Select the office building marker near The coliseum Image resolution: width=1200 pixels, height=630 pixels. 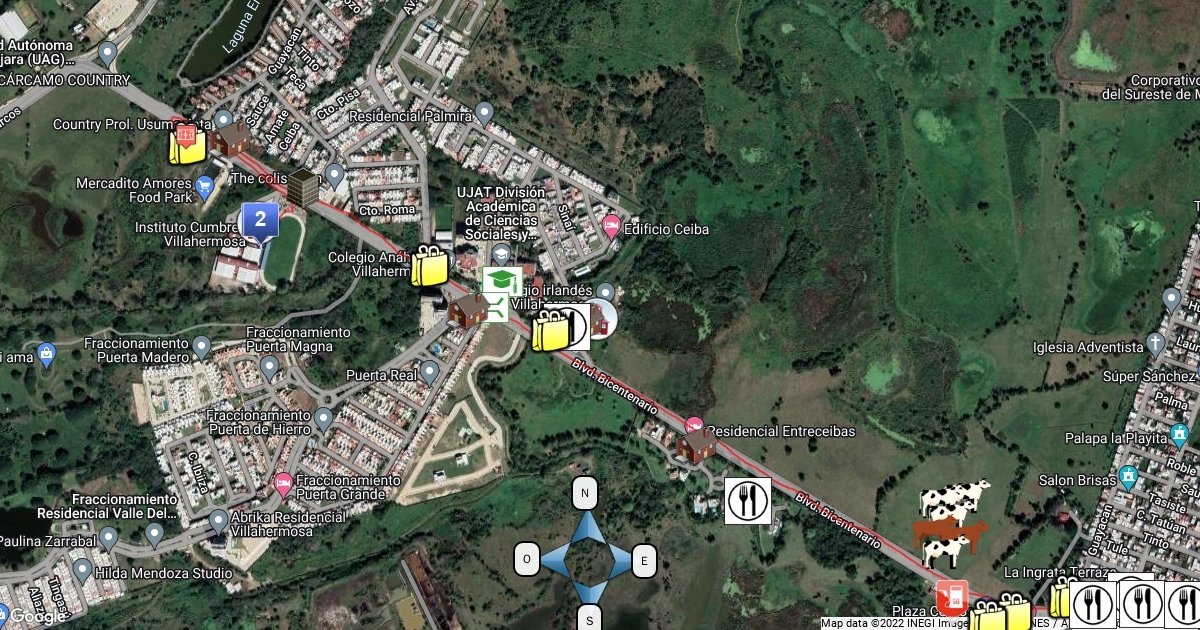[x=302, y=187]
